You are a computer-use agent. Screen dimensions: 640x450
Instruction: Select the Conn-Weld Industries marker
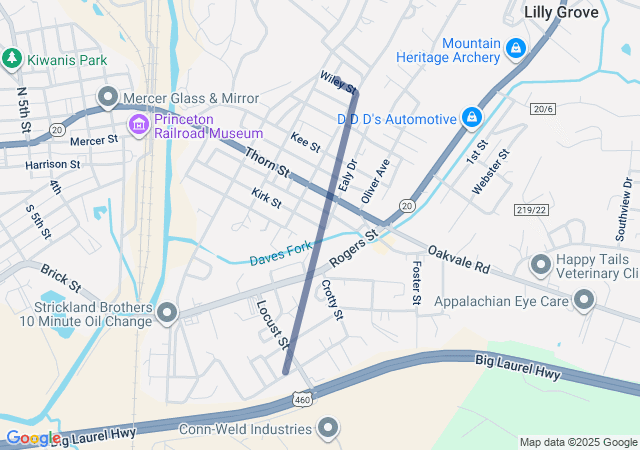click(329, 430)
